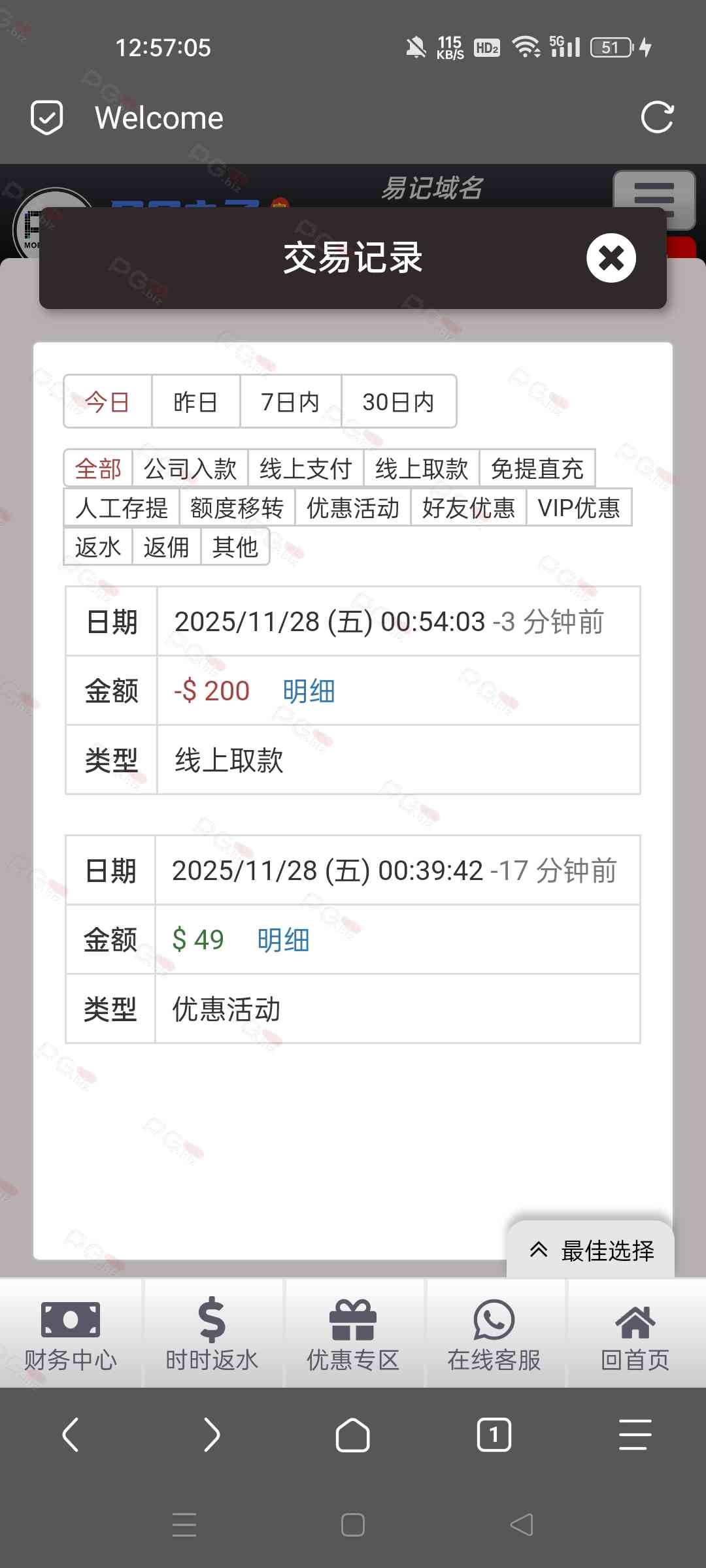View 明细 of the $49 promotion
Image resolution: width=706 pixels, height=1568 pixels.
pos(283,940)
